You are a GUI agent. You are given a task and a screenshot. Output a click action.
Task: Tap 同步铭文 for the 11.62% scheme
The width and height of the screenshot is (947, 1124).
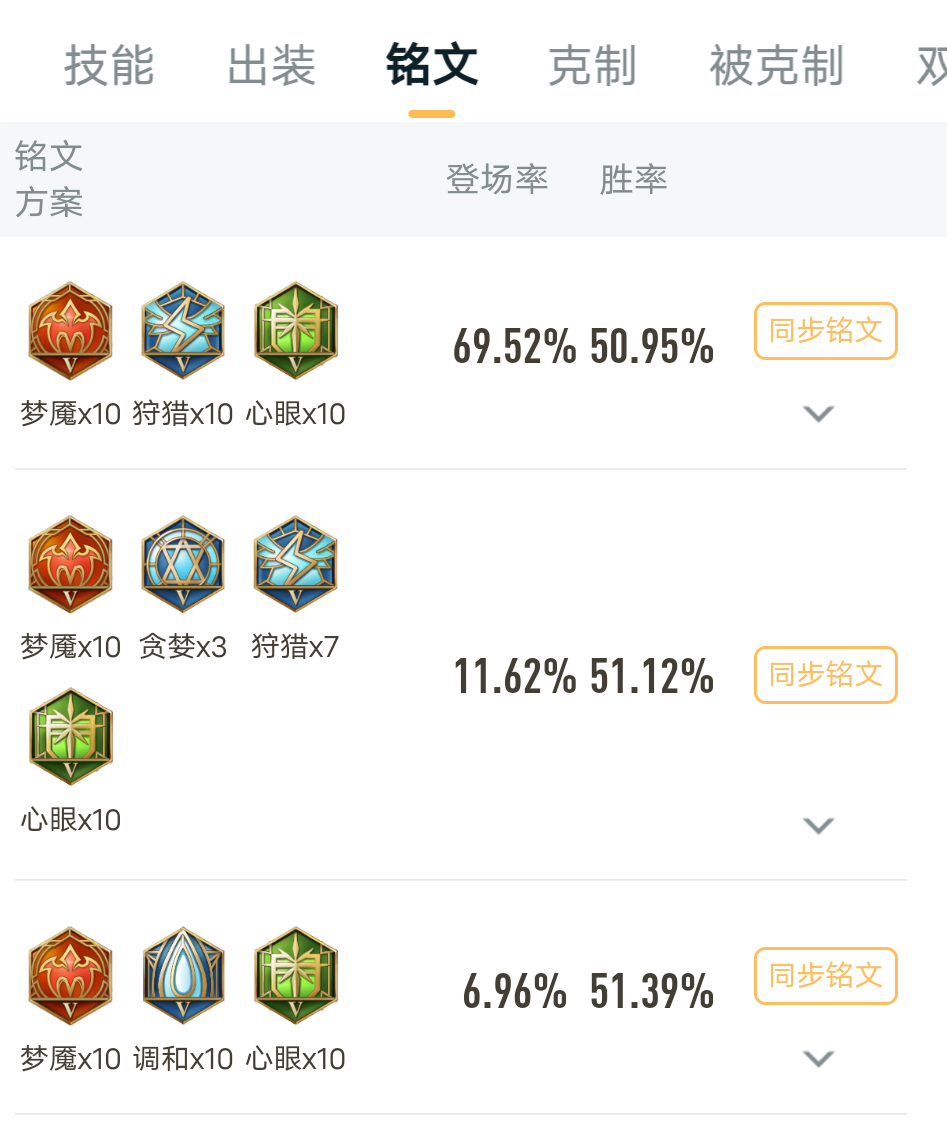tap(825, 675)
